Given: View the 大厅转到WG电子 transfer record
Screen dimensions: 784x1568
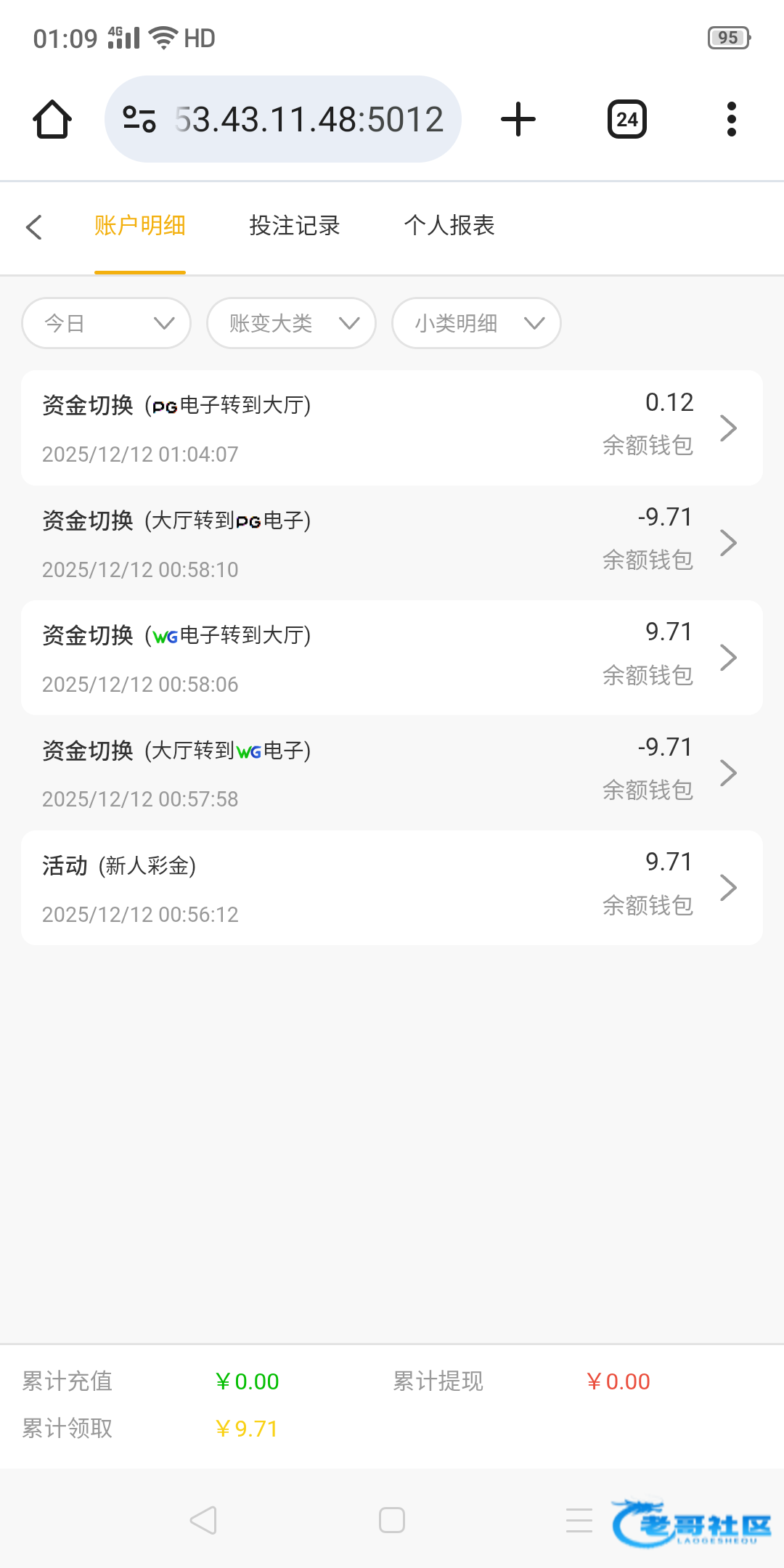Looking at the screenshot, I should (392, 773).
